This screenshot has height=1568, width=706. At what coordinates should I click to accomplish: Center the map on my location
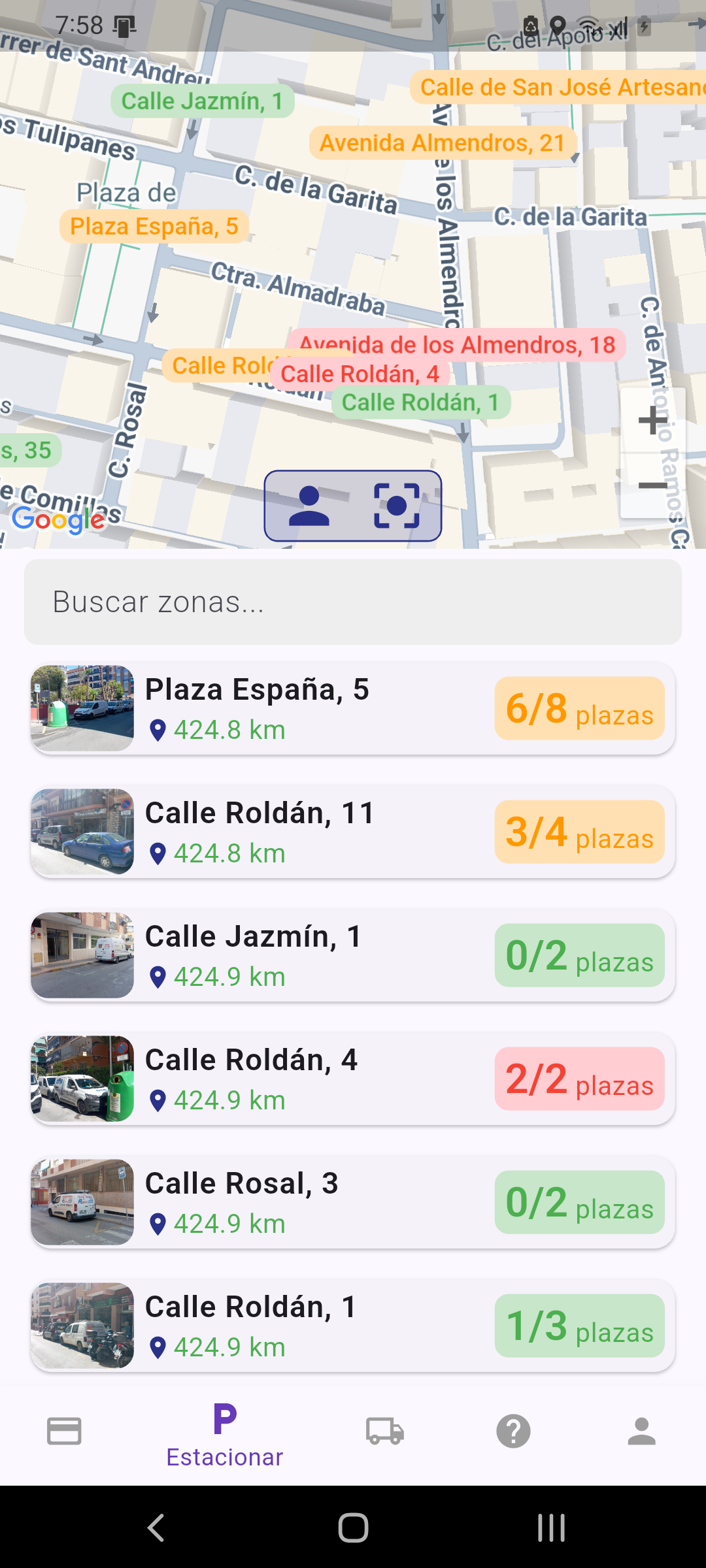309,506
